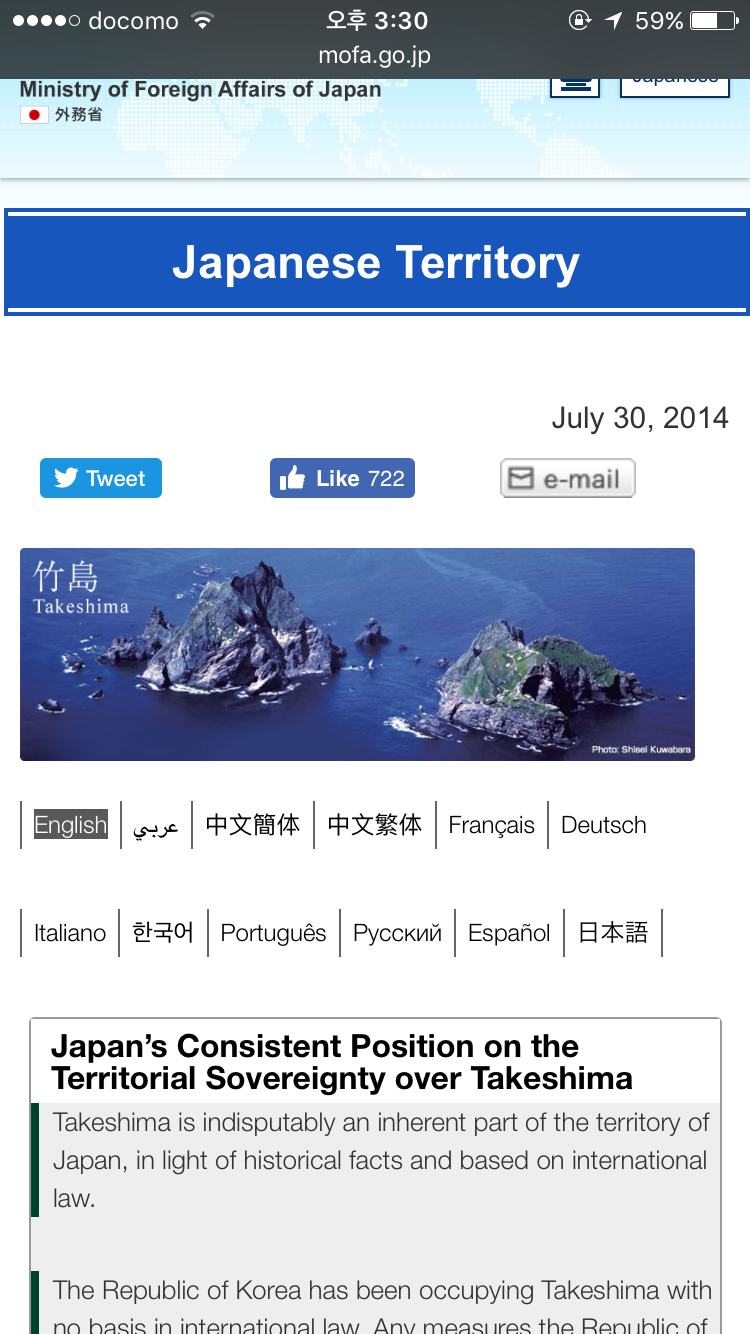
Task: Switch to the Deutsch version
Action: (604, 825)
